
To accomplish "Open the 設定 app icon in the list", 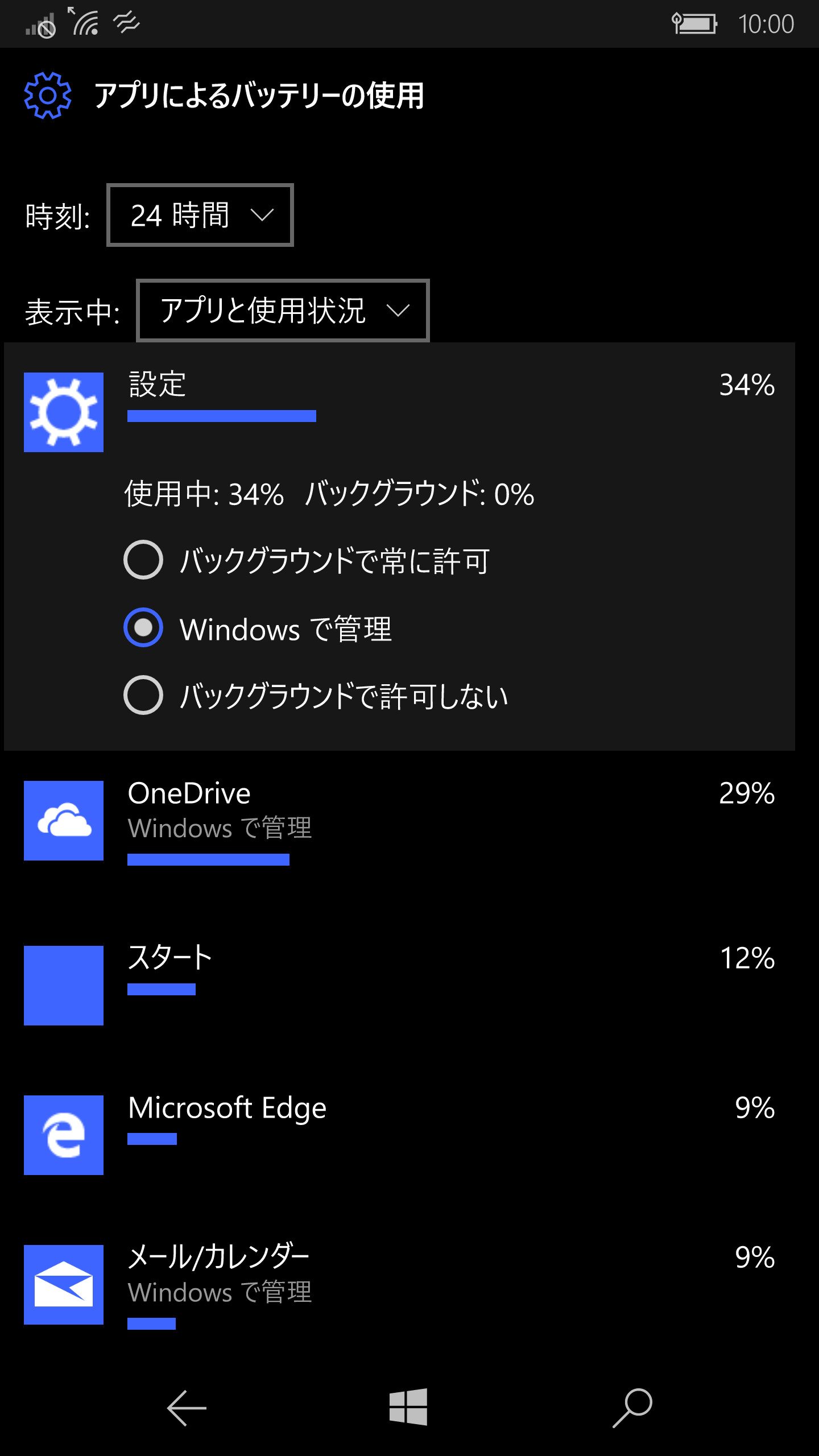I will [64, 411].
